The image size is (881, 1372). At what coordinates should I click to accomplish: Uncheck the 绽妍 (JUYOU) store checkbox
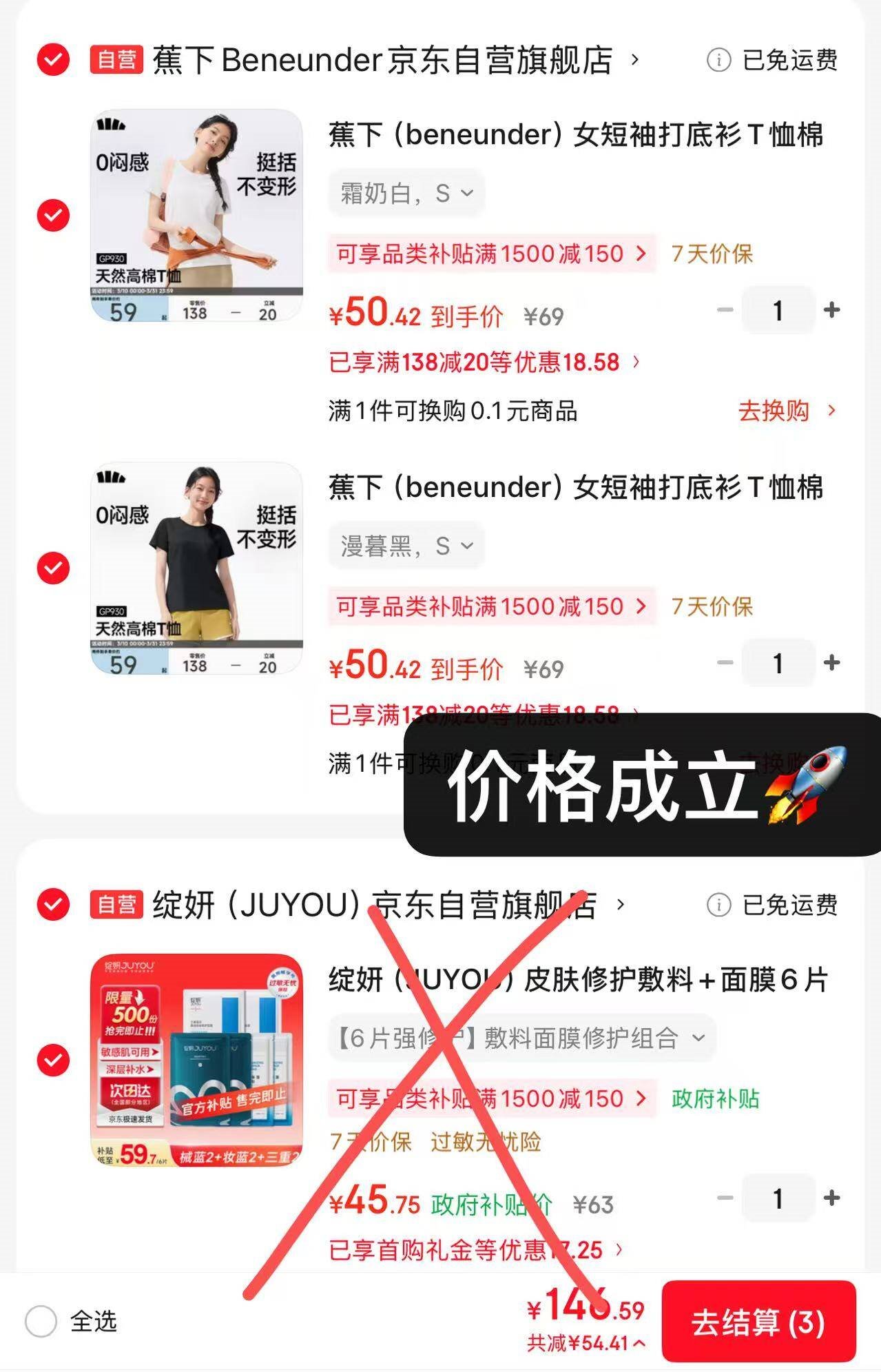tap(53, 904)
